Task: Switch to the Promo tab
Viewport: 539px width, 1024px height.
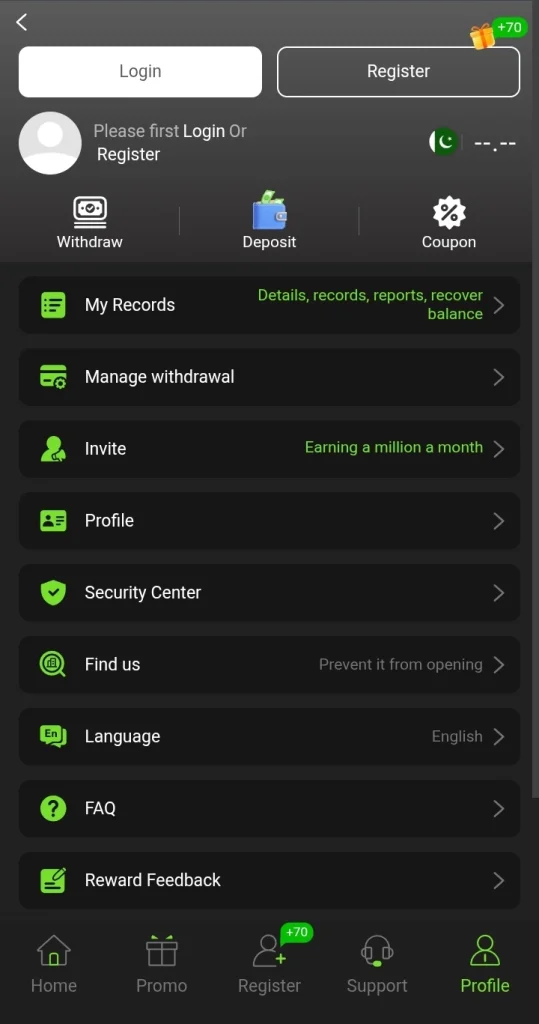Action: tap(161, 964)
